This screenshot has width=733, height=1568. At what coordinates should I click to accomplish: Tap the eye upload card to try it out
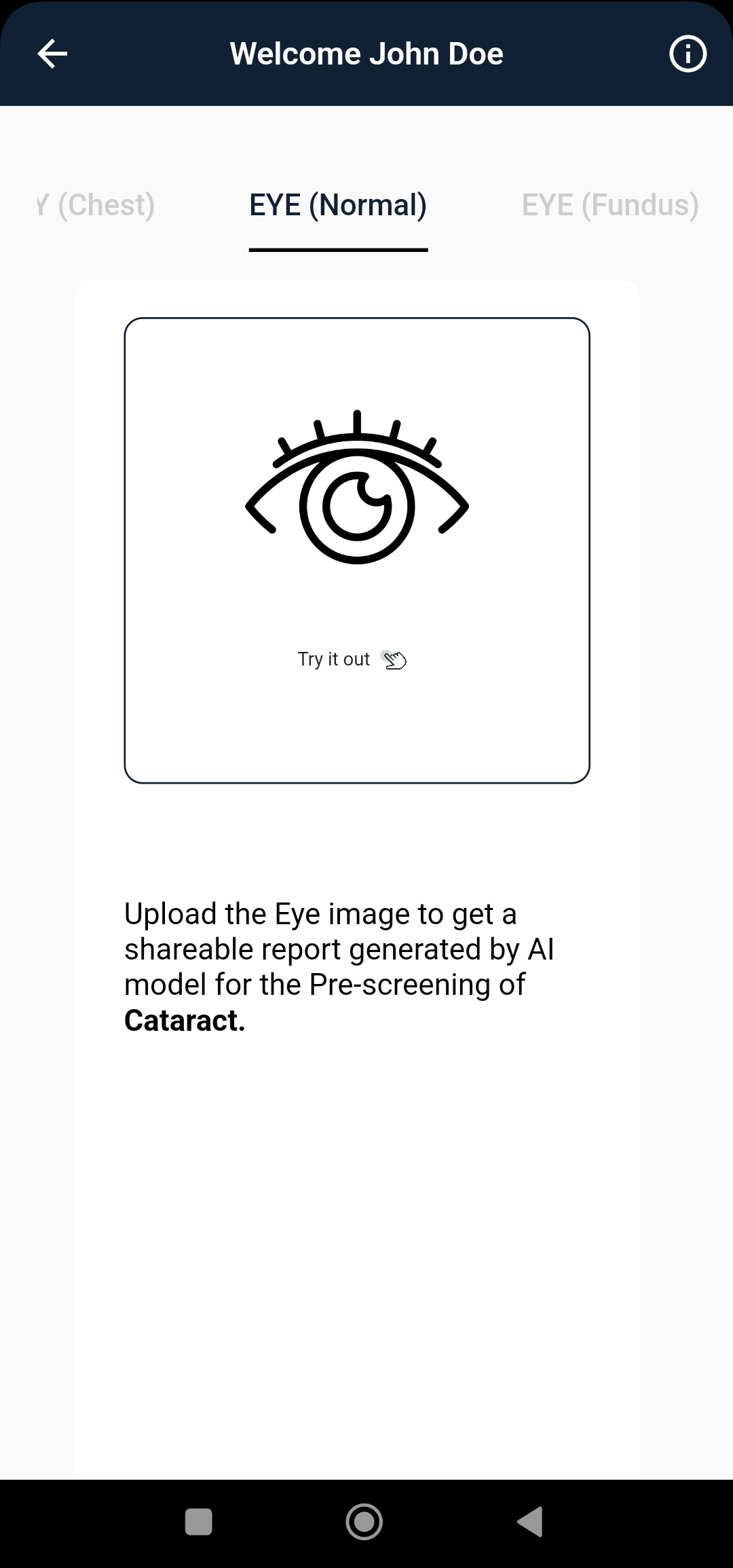click(x=357, y=550)
